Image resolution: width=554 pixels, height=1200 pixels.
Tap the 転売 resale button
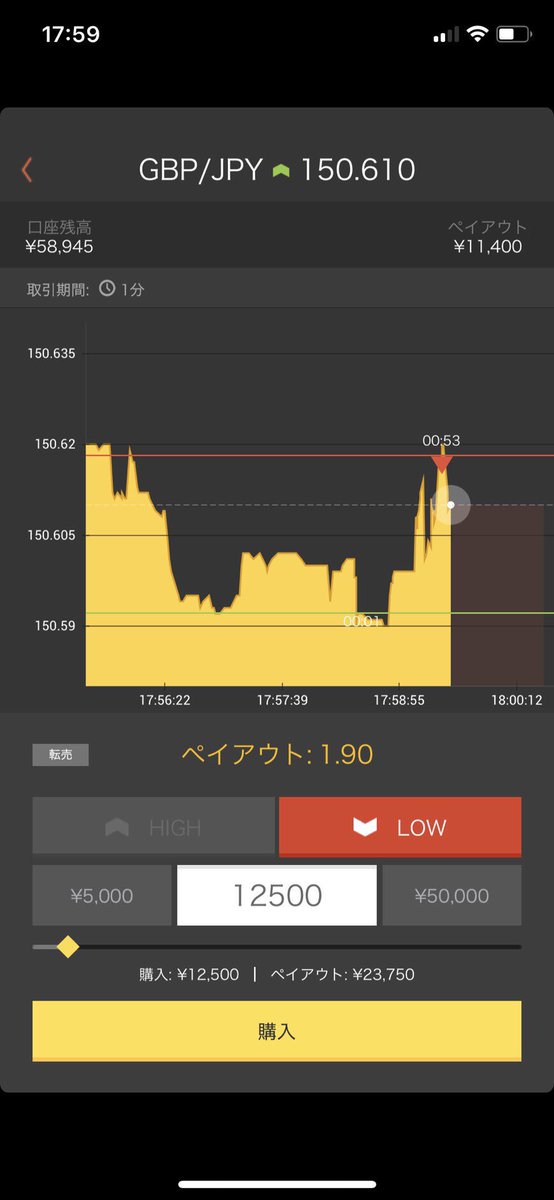click(60, 755)
